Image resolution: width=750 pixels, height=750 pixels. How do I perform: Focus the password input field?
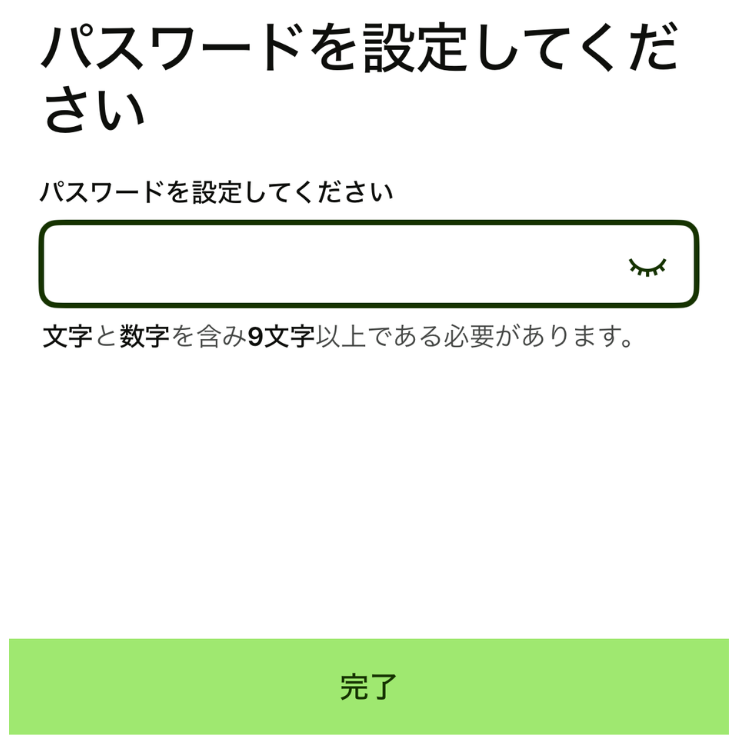pos(320,265)
